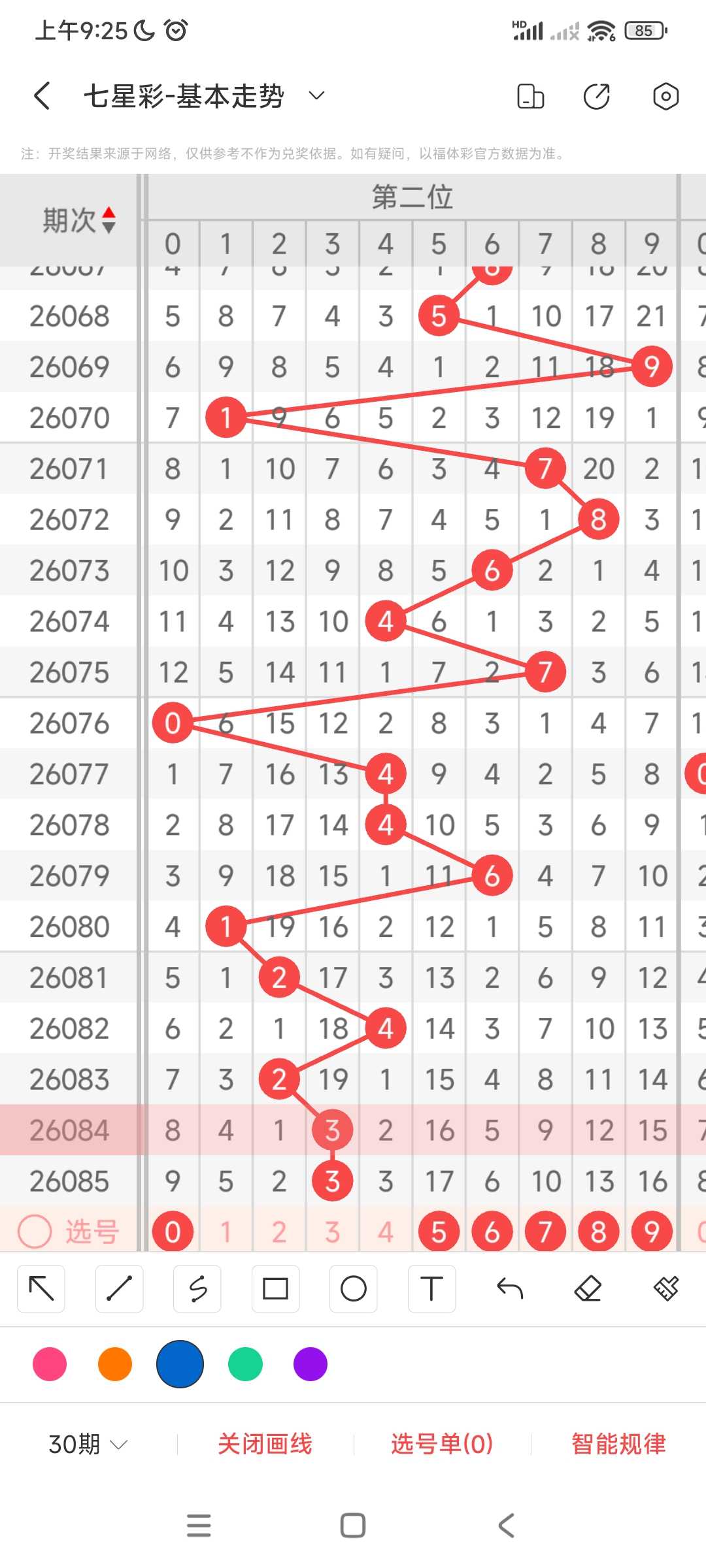Viewport: 706px width, 1568px height.
Task: Select the arrow drawing tool
Action: (41, 1288)
